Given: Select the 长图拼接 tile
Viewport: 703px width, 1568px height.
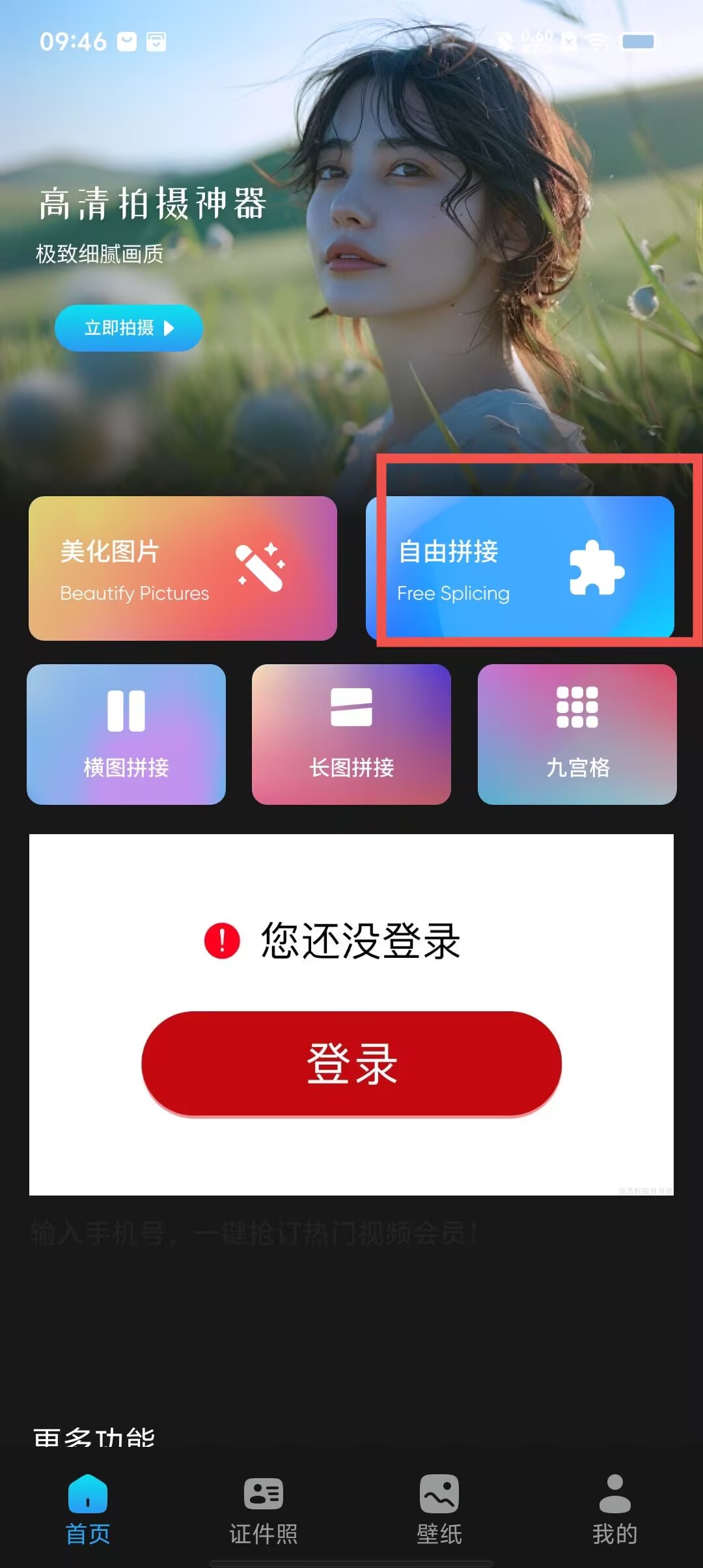Looking at the screenshot, I should coord(351,735).
